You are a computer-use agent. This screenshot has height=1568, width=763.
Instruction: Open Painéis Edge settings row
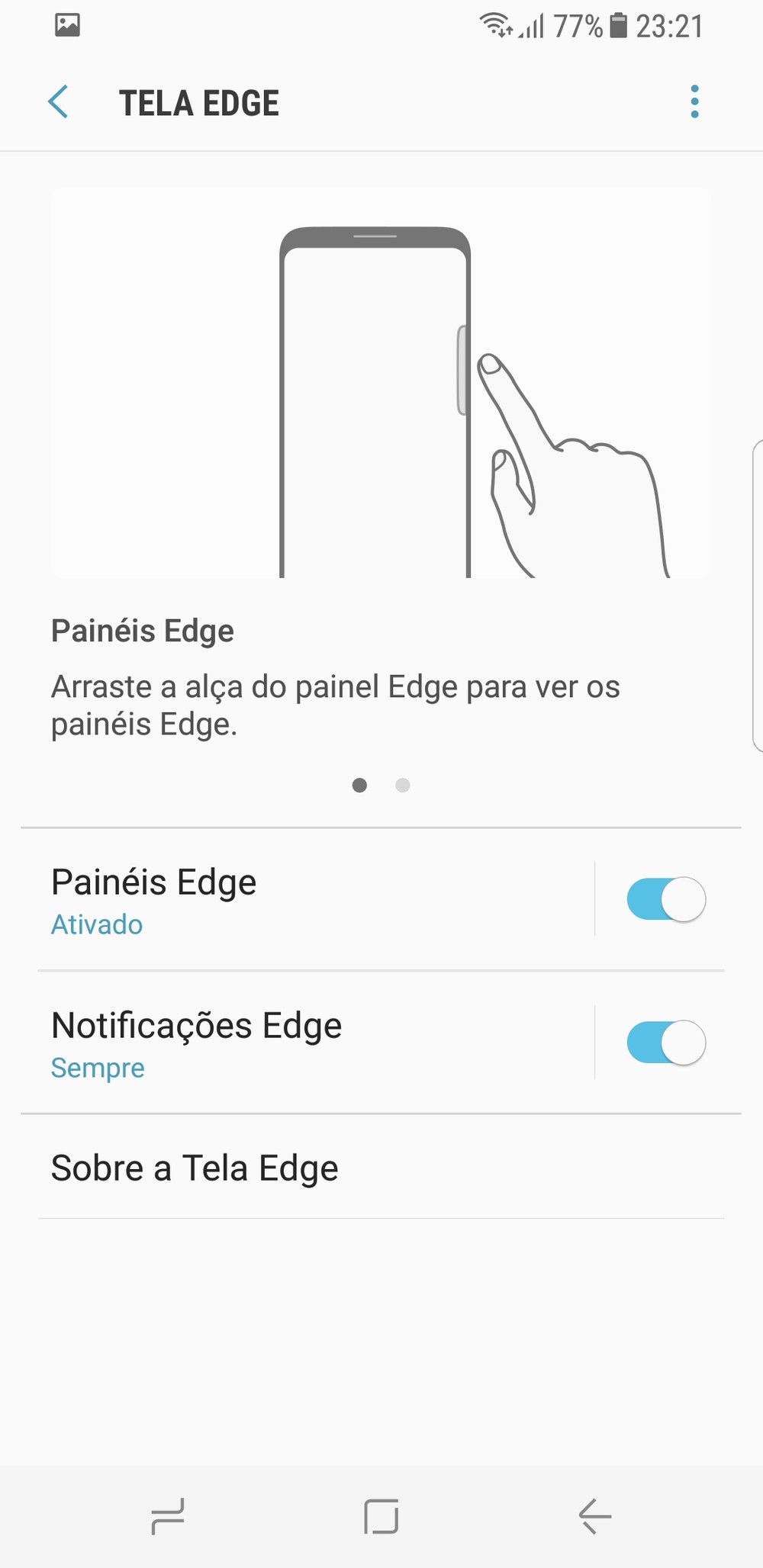305,900
